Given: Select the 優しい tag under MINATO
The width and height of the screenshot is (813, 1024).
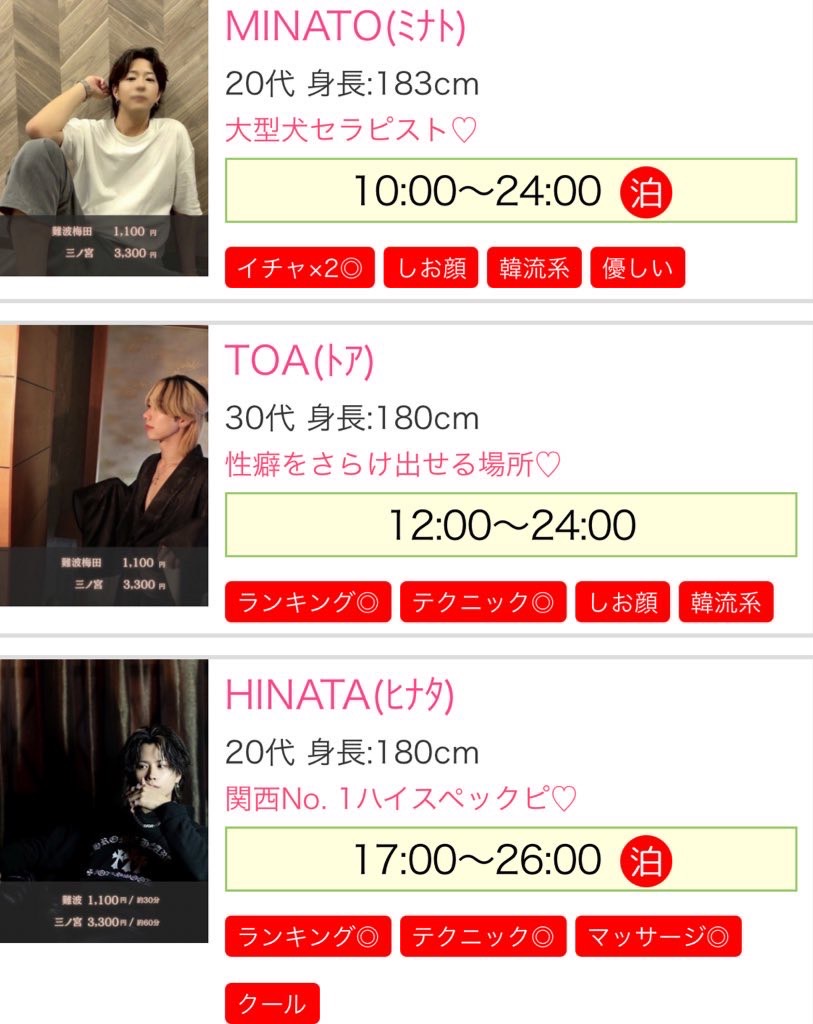Looking at the screenshot, I should pyautogui.click(x=637, y=268).
